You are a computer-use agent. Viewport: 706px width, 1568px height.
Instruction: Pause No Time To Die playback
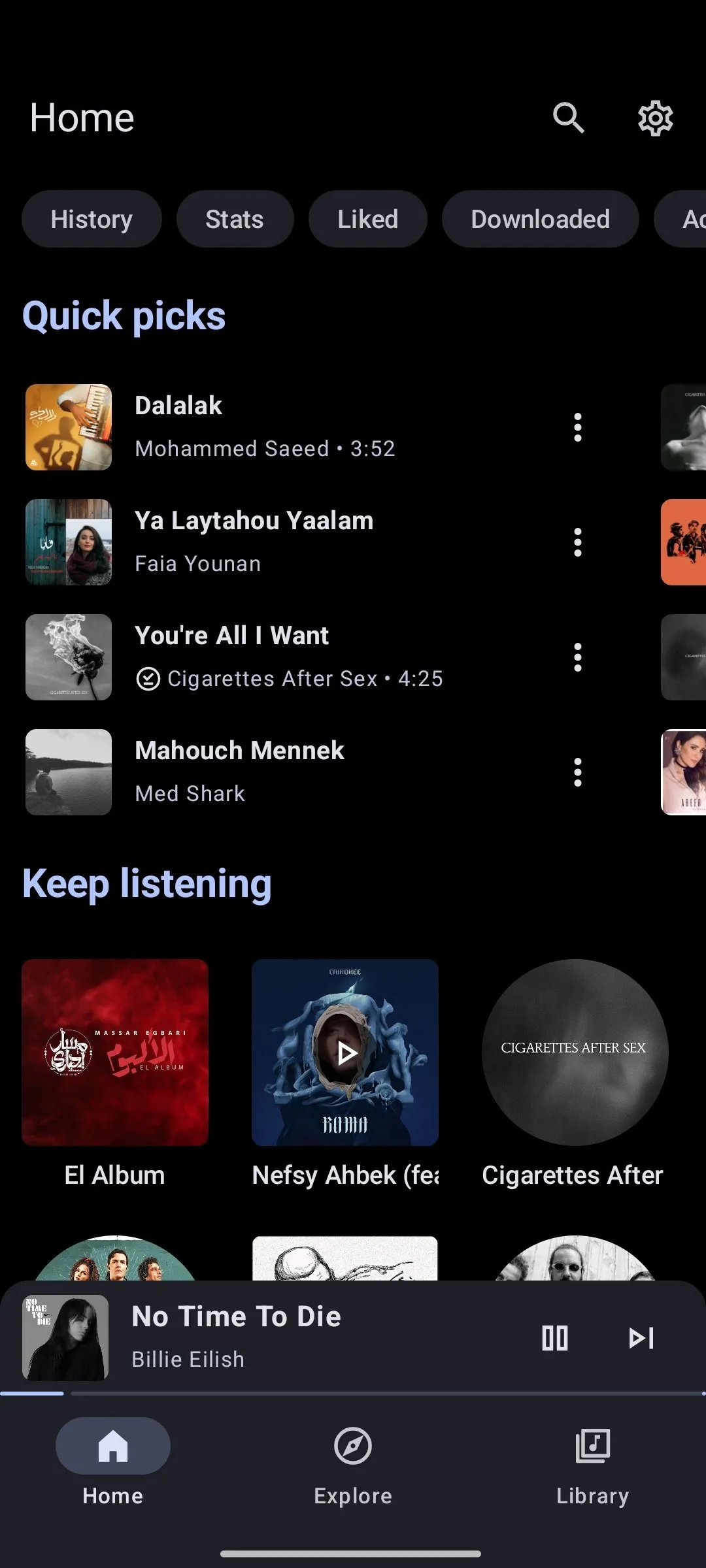click(x=554, y=1337)
